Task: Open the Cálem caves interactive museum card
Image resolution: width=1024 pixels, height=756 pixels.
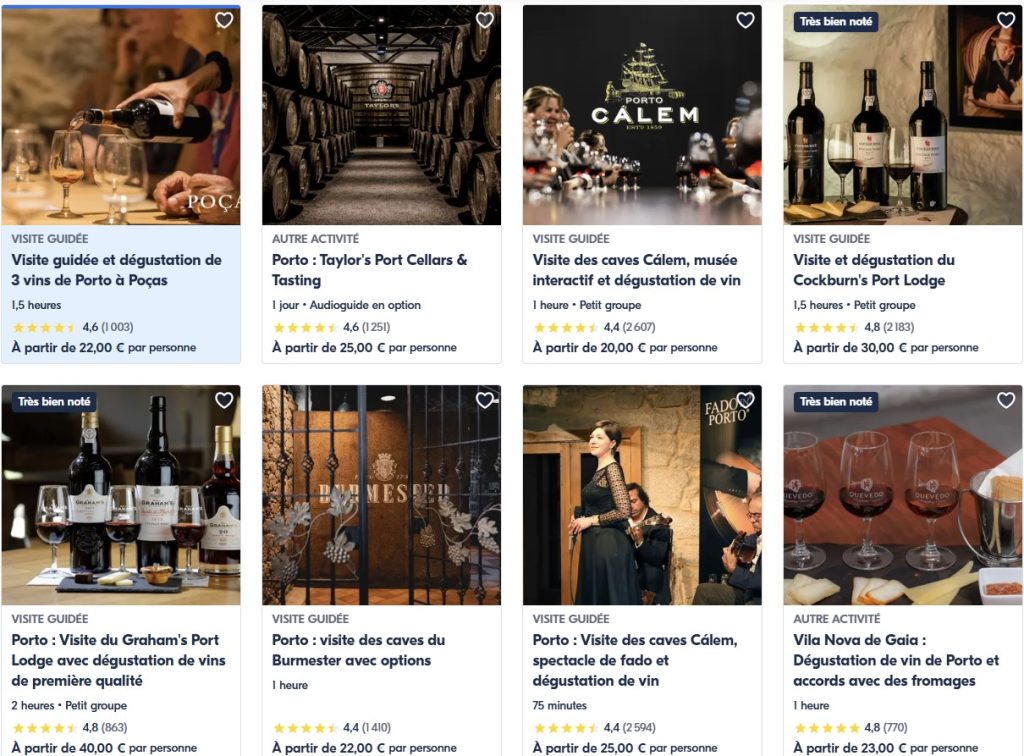Action: click(x=636, y=270)
